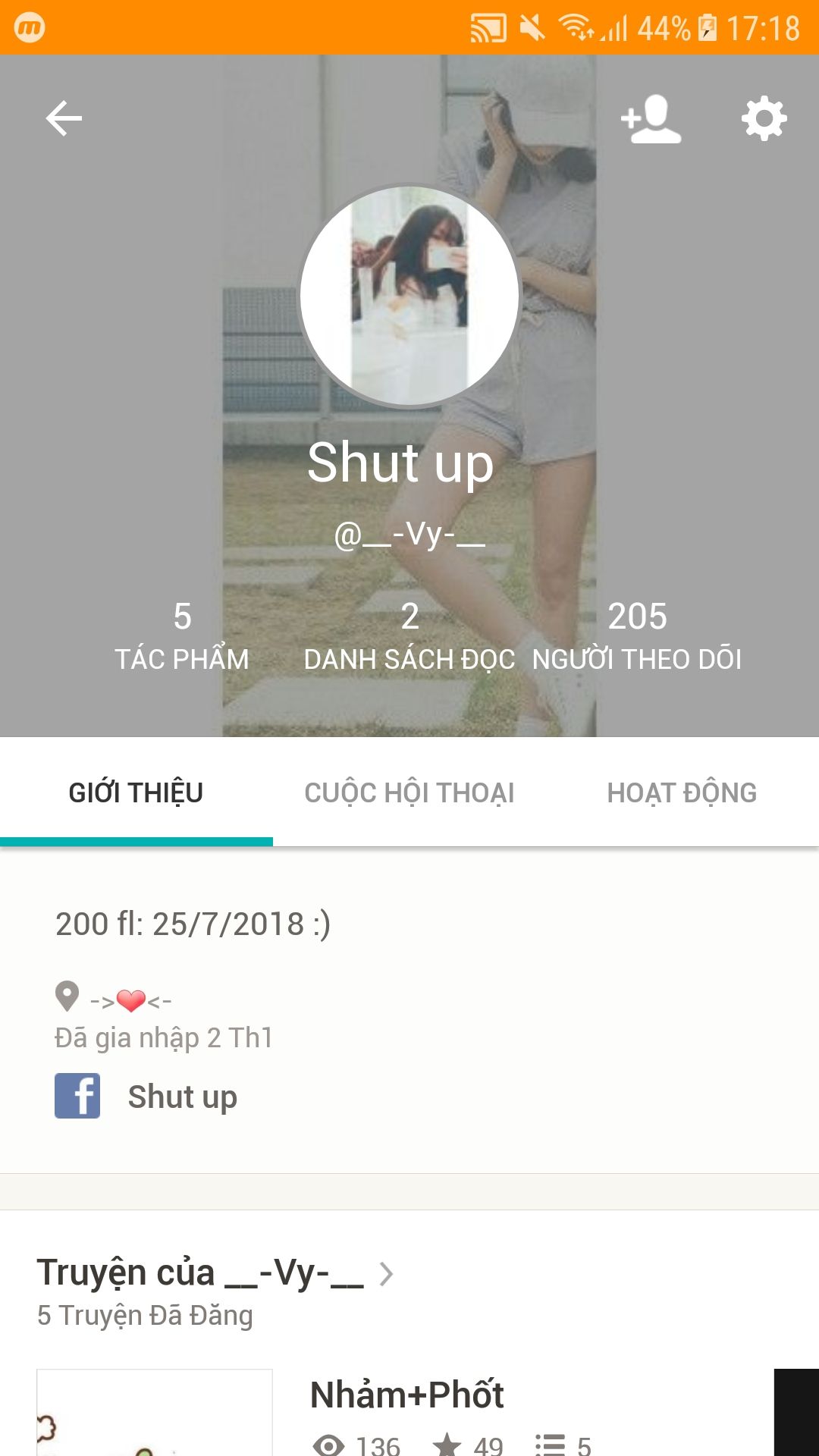Viewport: 819px width, 1456px height.
Task: Switch to the Cuộc Hội Thoại tab
Action: [x=409, y=793]
